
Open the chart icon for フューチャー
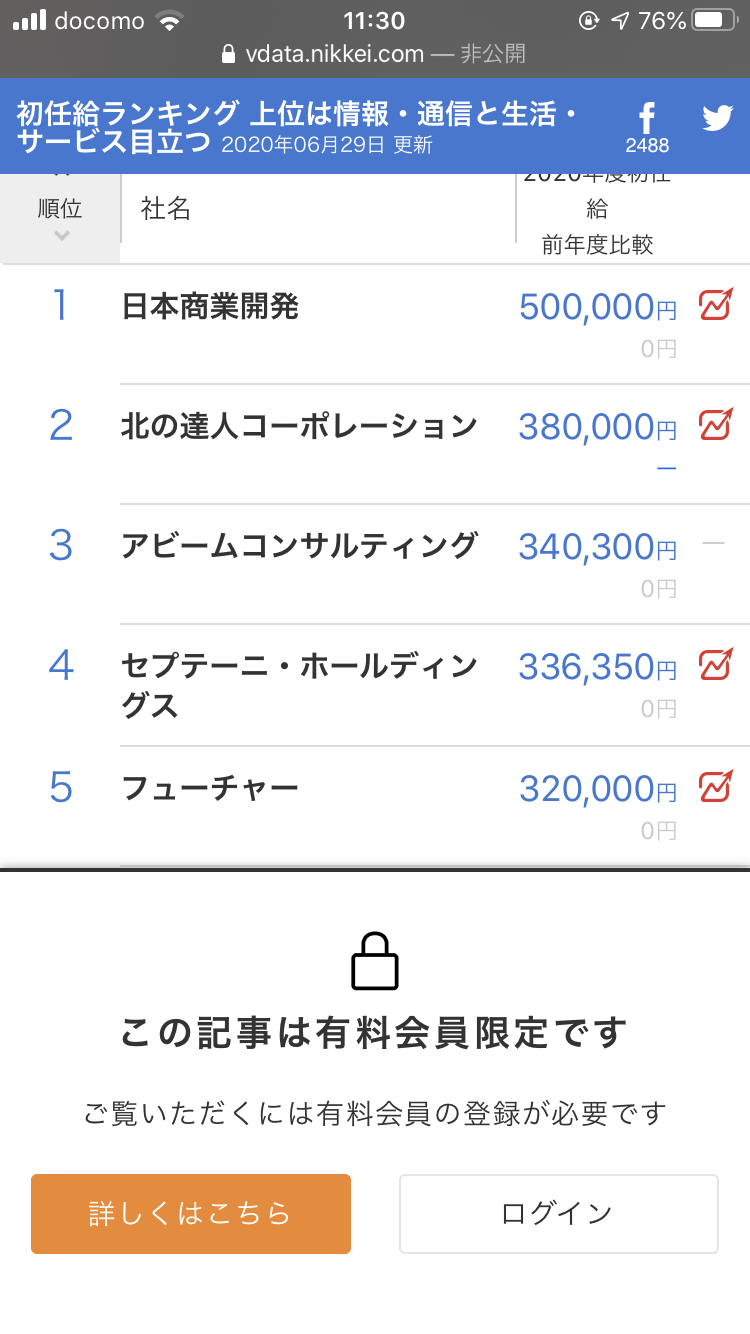pyautogui.click(x=715, y=787)
